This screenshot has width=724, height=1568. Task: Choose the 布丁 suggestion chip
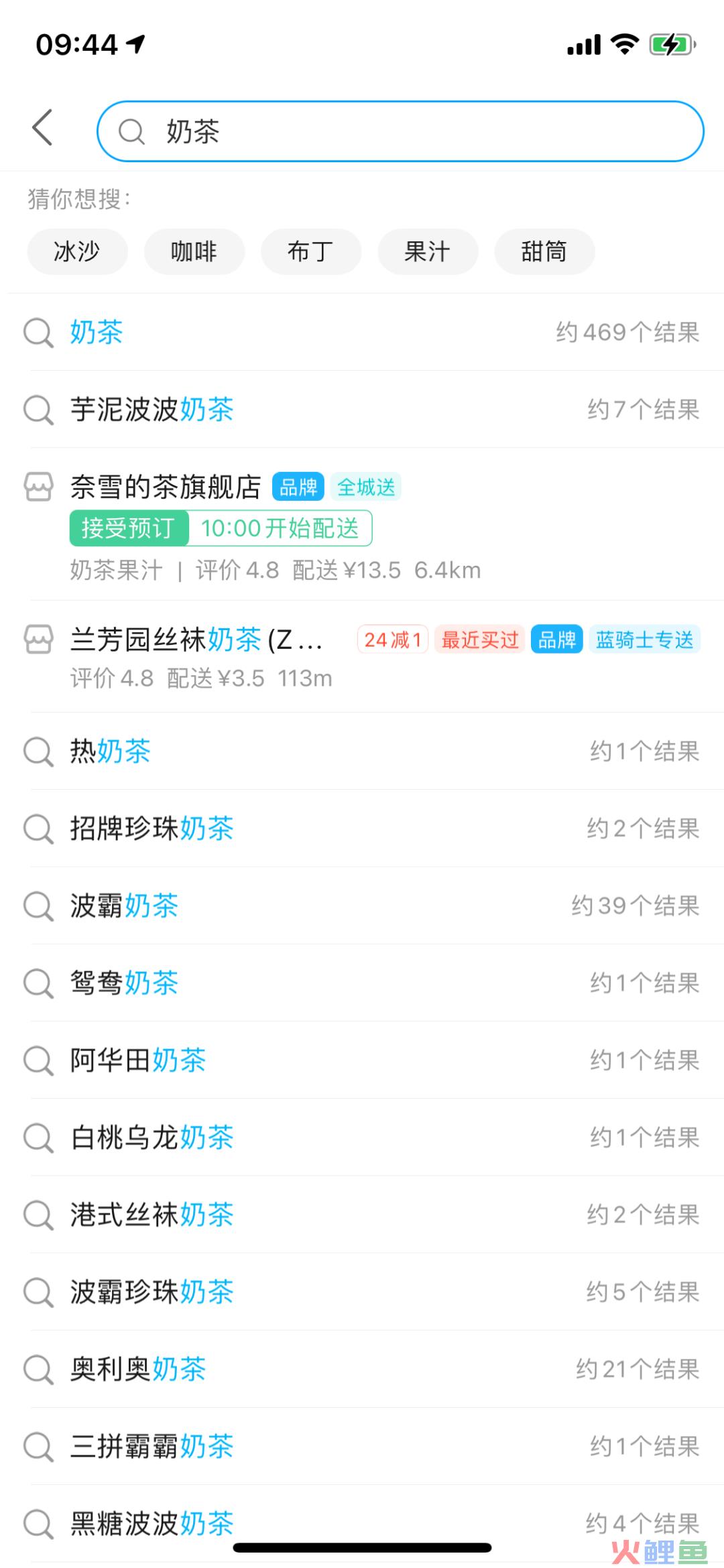coord(311,252)
